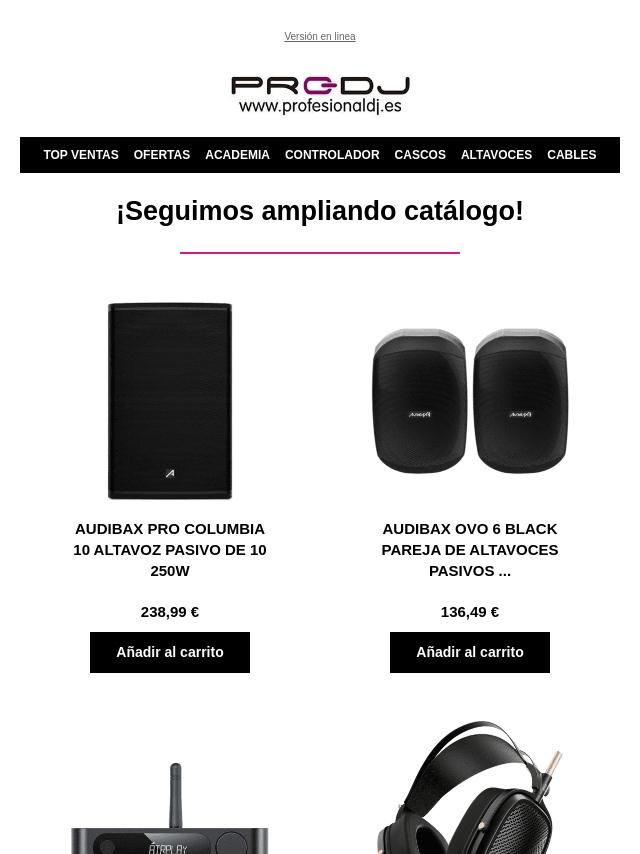Go to OFERTAS
This screenshot has width=640, height=854.
coord(162,155)
